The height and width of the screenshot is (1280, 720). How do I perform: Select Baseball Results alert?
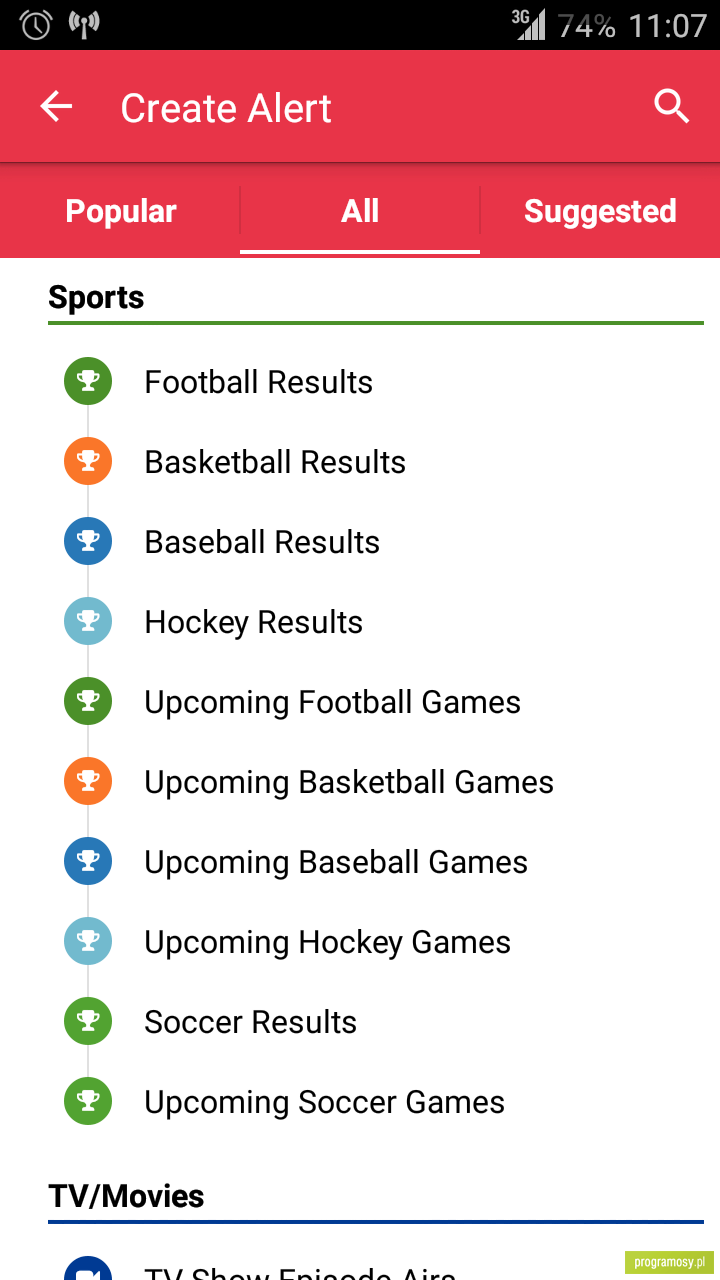[x=360, y=542]
